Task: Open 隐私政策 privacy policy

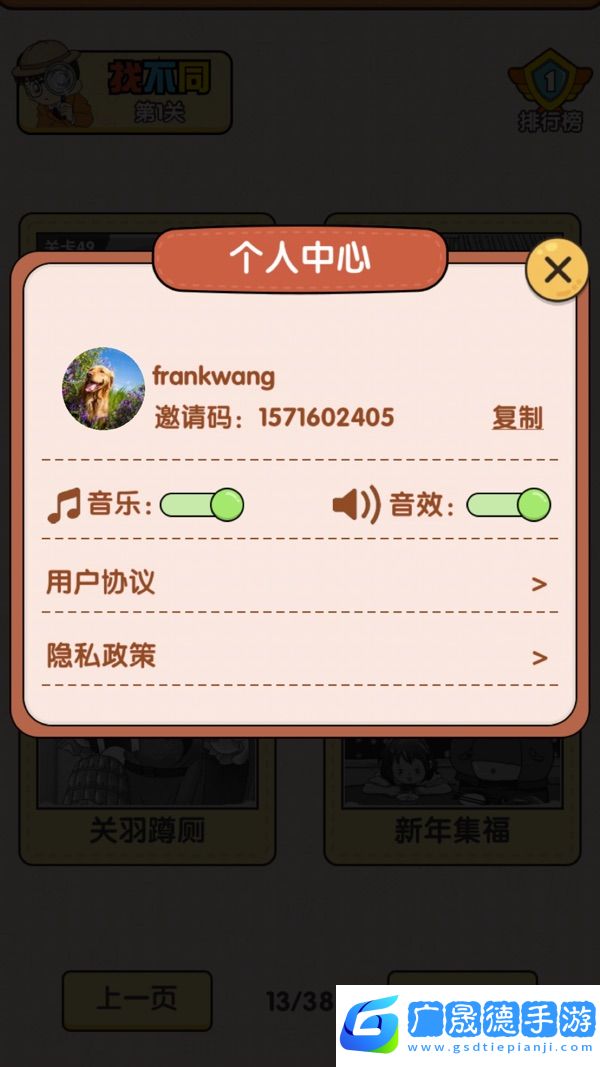Action: [298, 656]
